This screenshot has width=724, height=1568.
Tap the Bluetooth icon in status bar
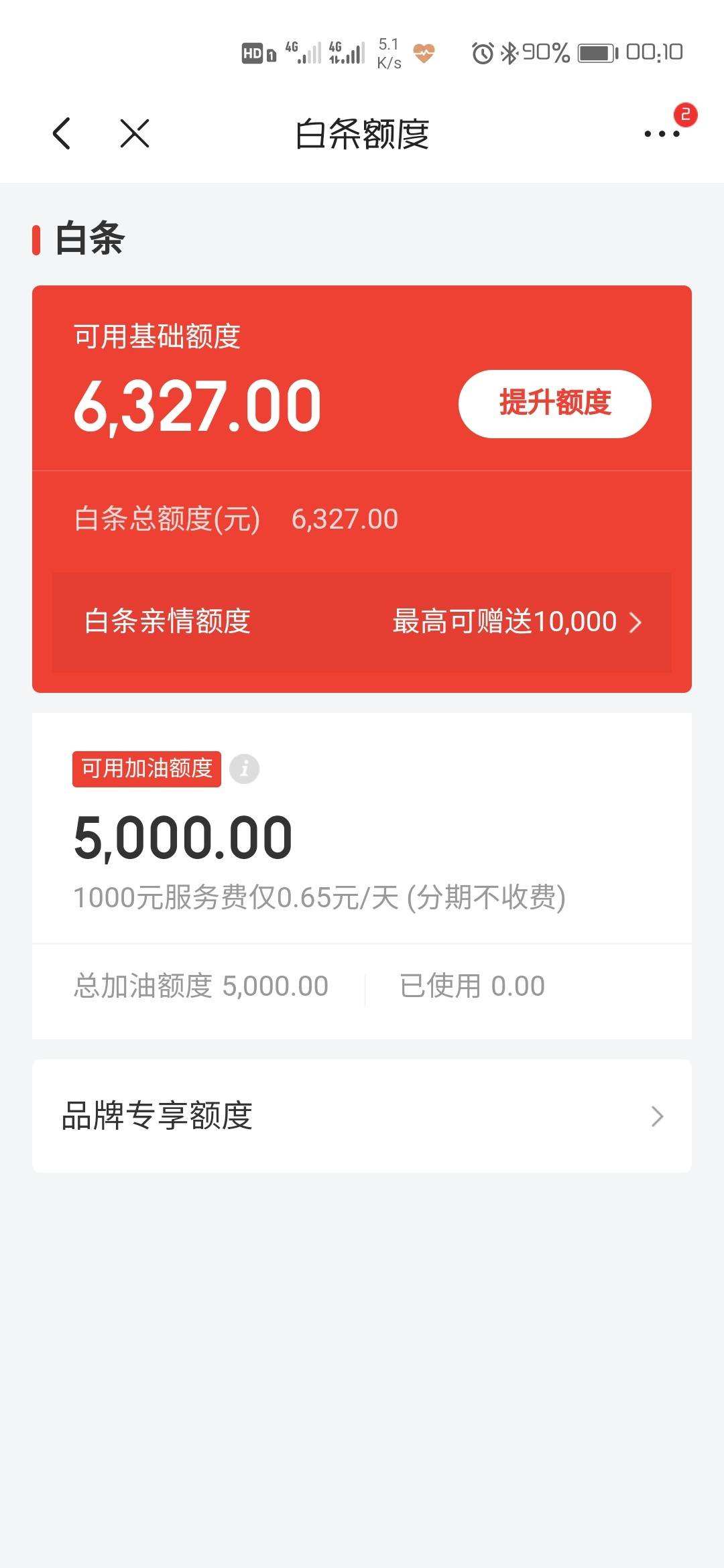click(x=509, y=52)
